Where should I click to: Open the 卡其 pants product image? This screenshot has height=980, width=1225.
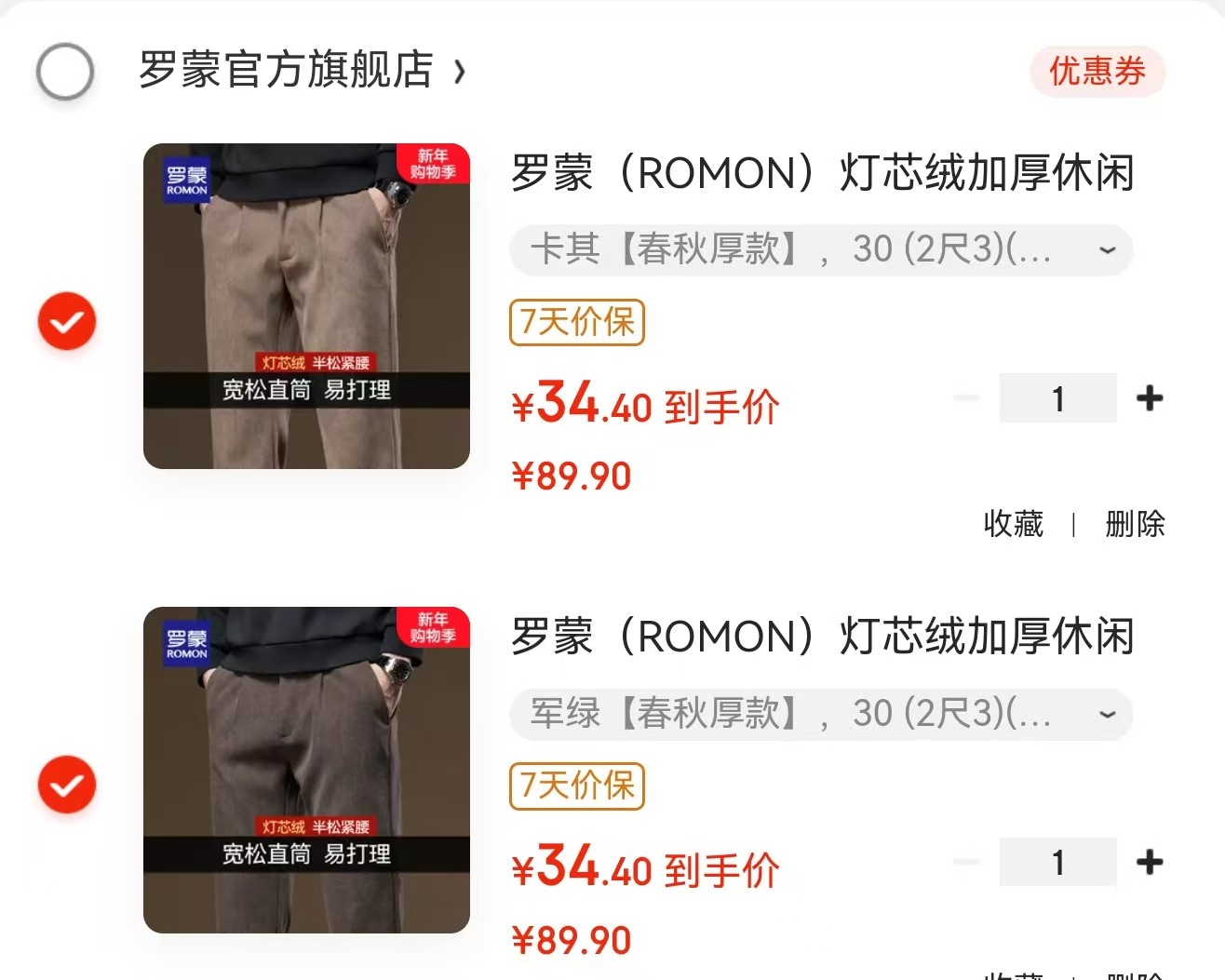tap(306, 306)
